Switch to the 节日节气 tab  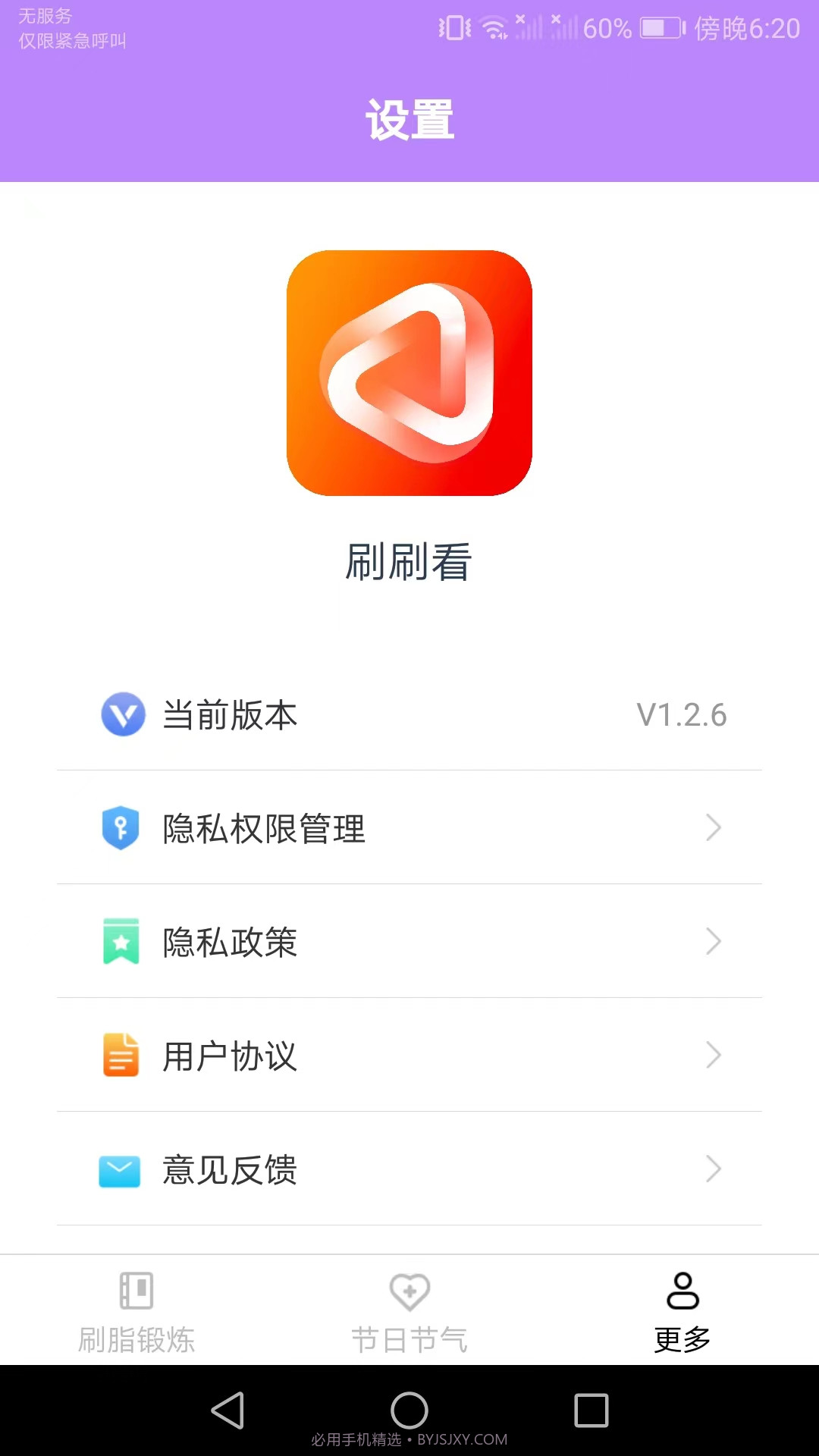tap(409, 1308)
